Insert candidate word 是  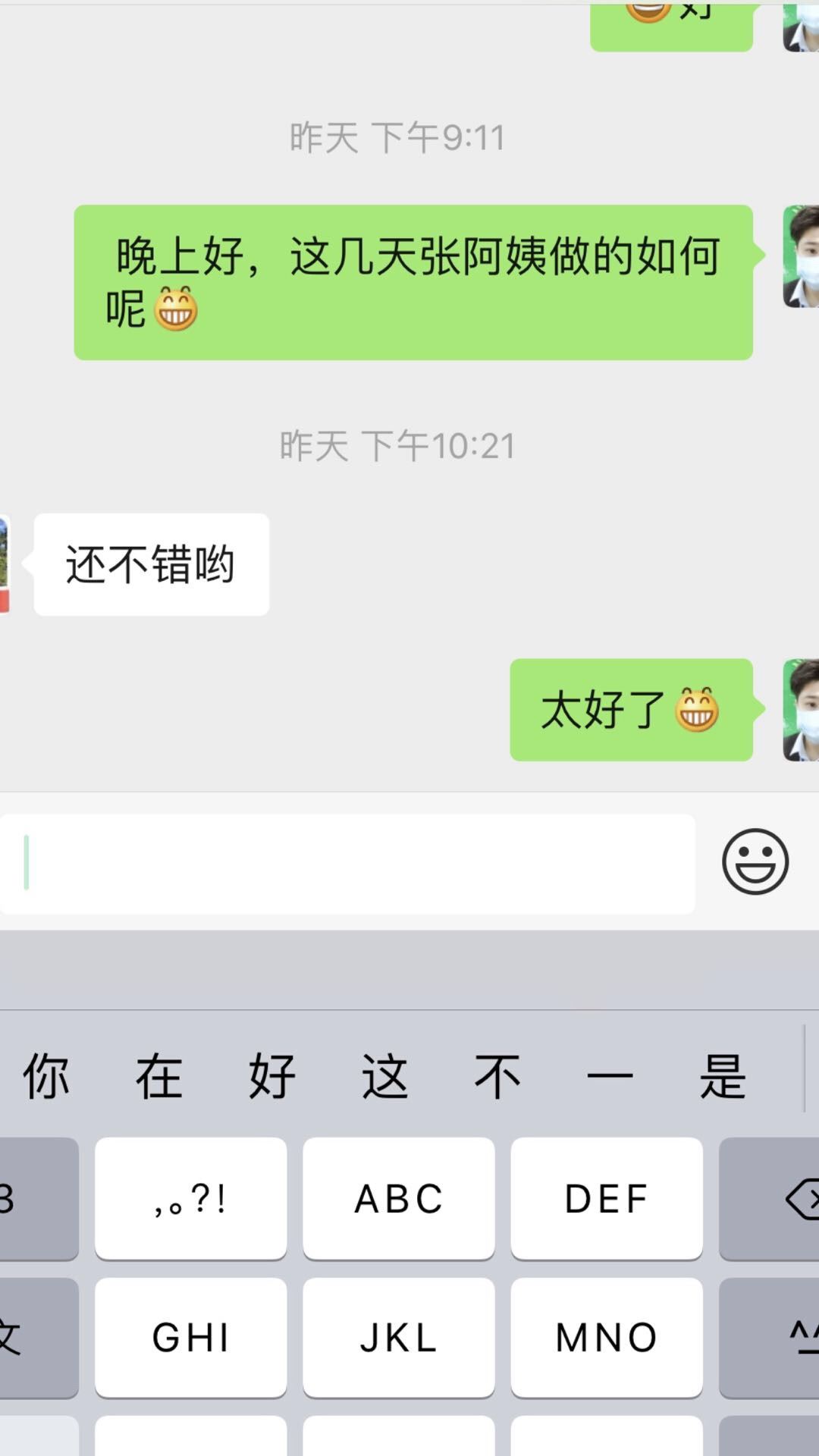click(x=722, y=1075)
